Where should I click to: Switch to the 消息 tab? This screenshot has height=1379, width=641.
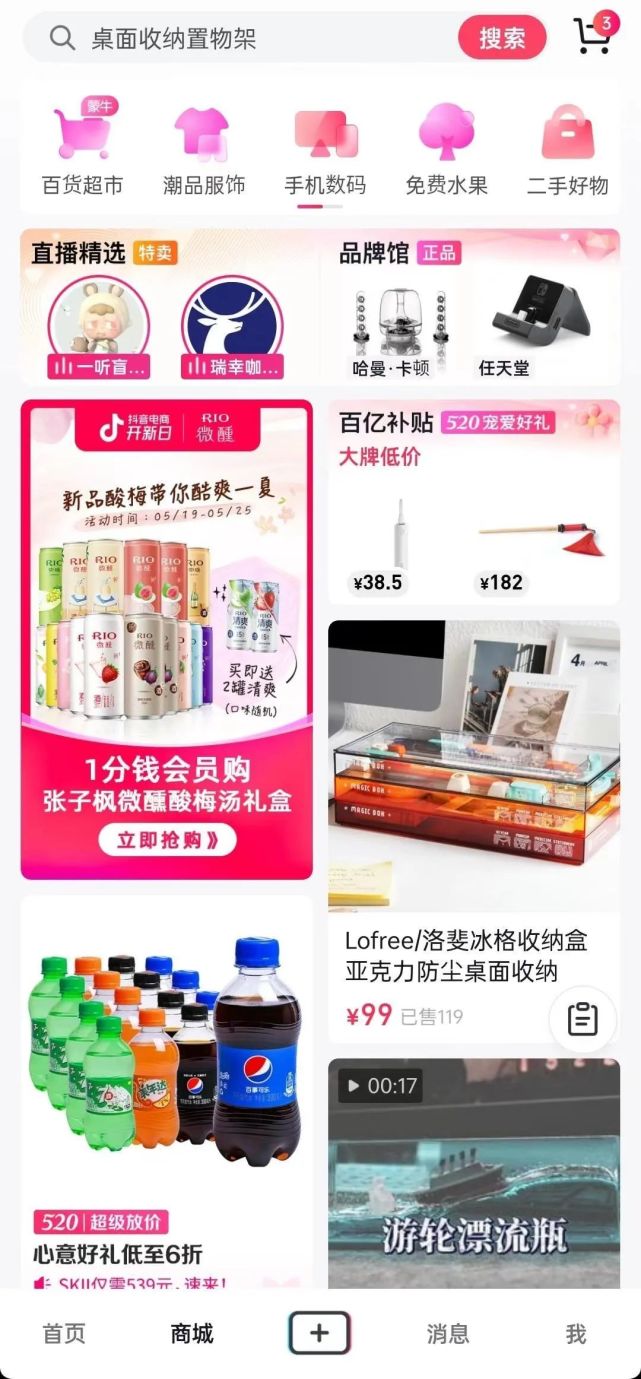(x=447, y=1333)
